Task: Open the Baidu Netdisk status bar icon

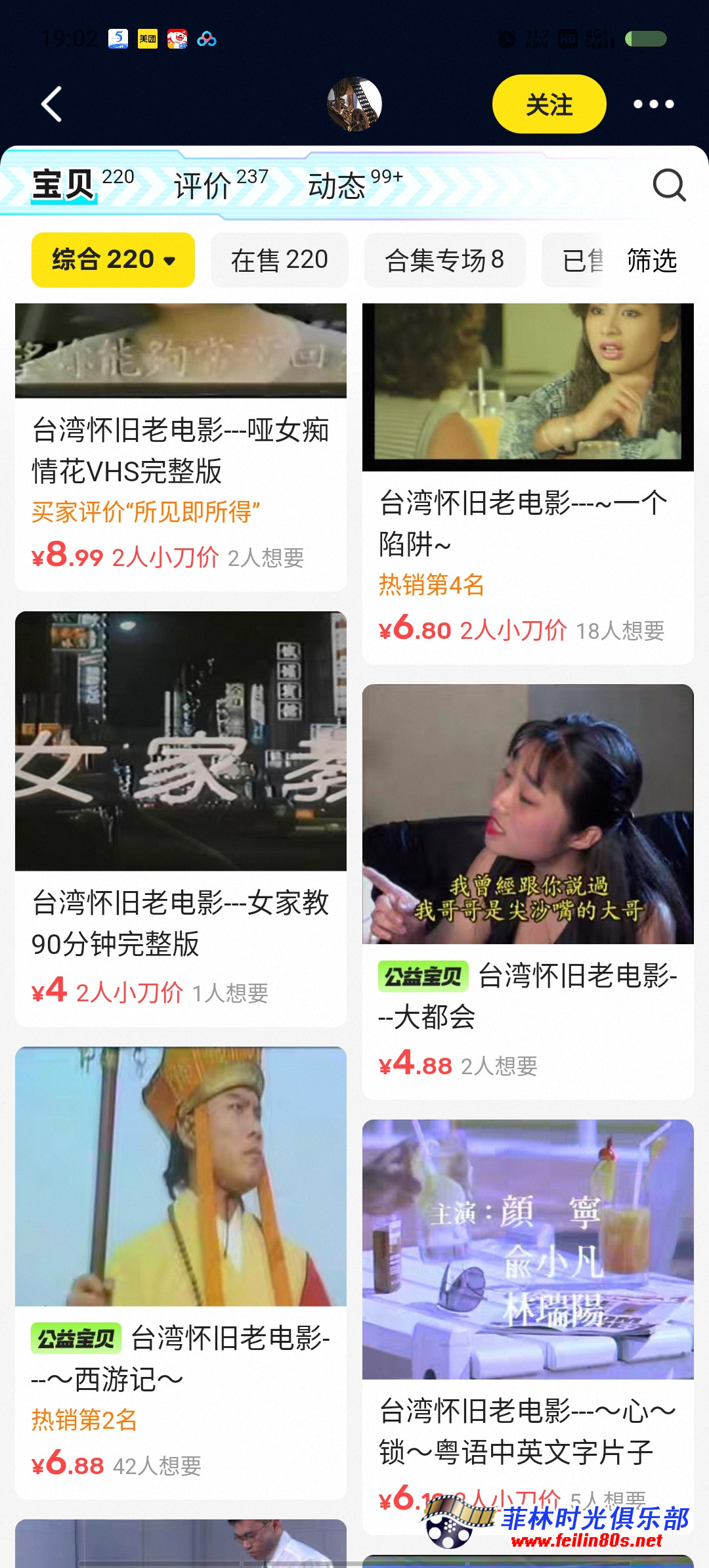Action: 207,38
